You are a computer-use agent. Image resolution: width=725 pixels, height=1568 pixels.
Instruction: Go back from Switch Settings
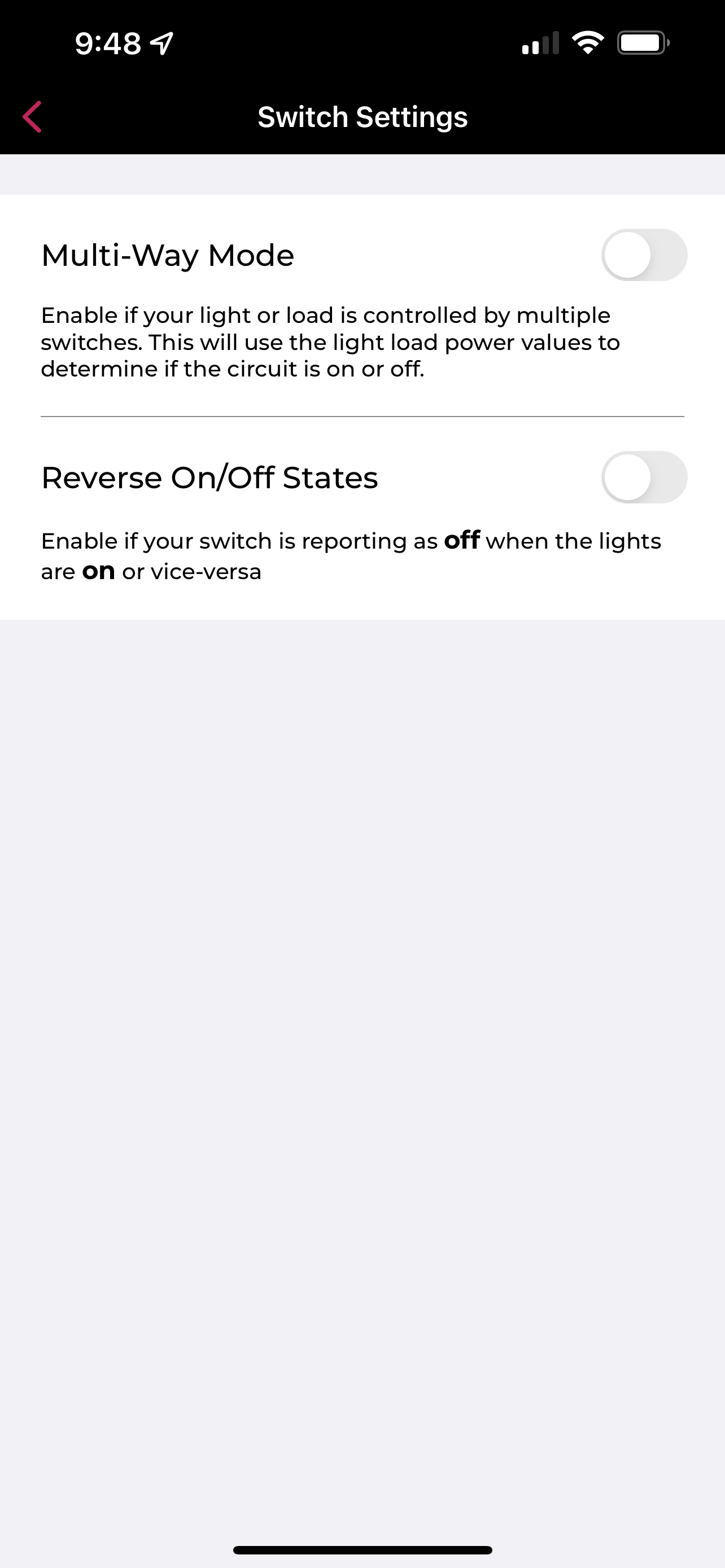32,117
